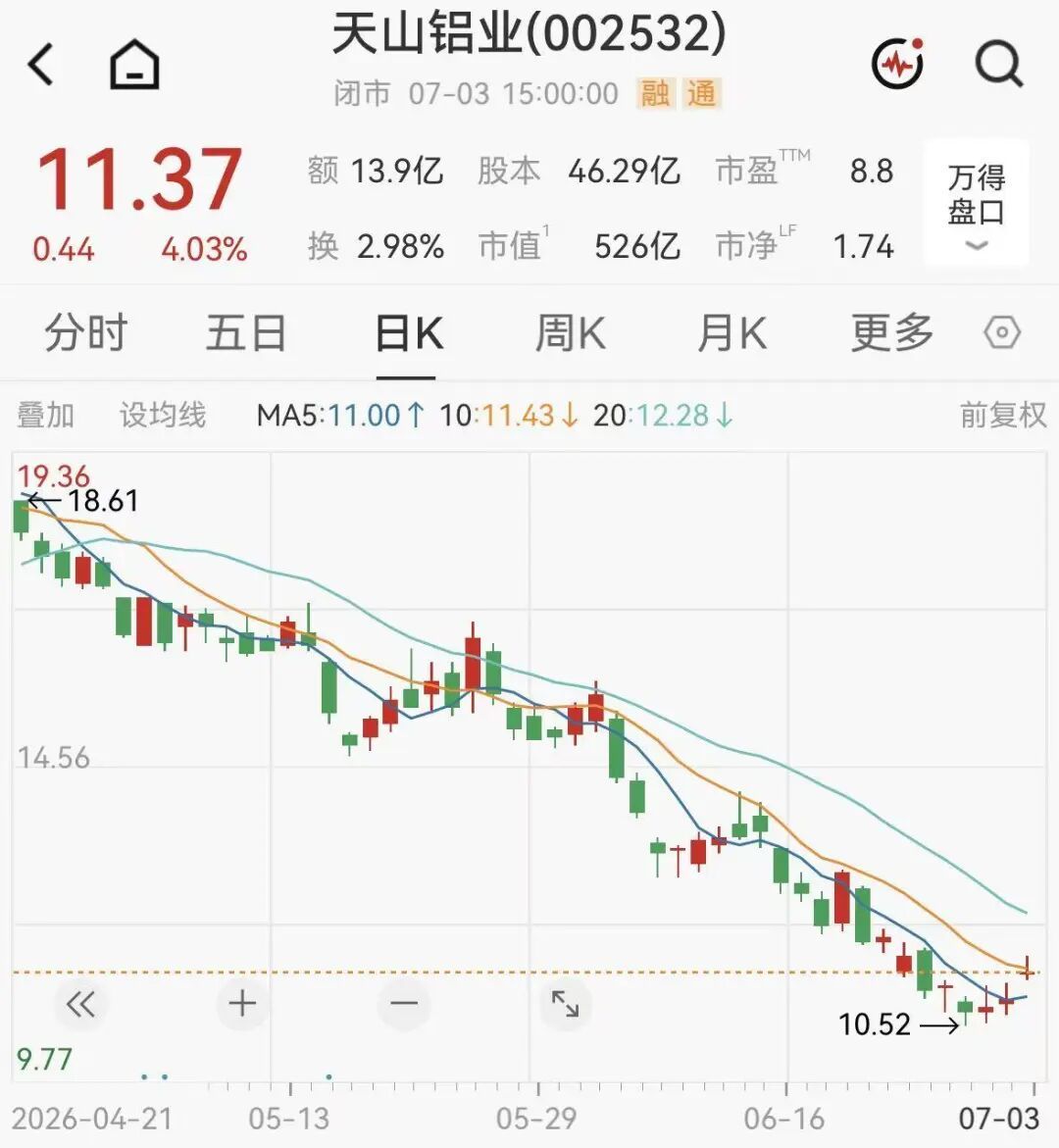Open 设均线 moving average settings
The height and width of the screenshot is (1148, 1059).
[x=163, y=415]
